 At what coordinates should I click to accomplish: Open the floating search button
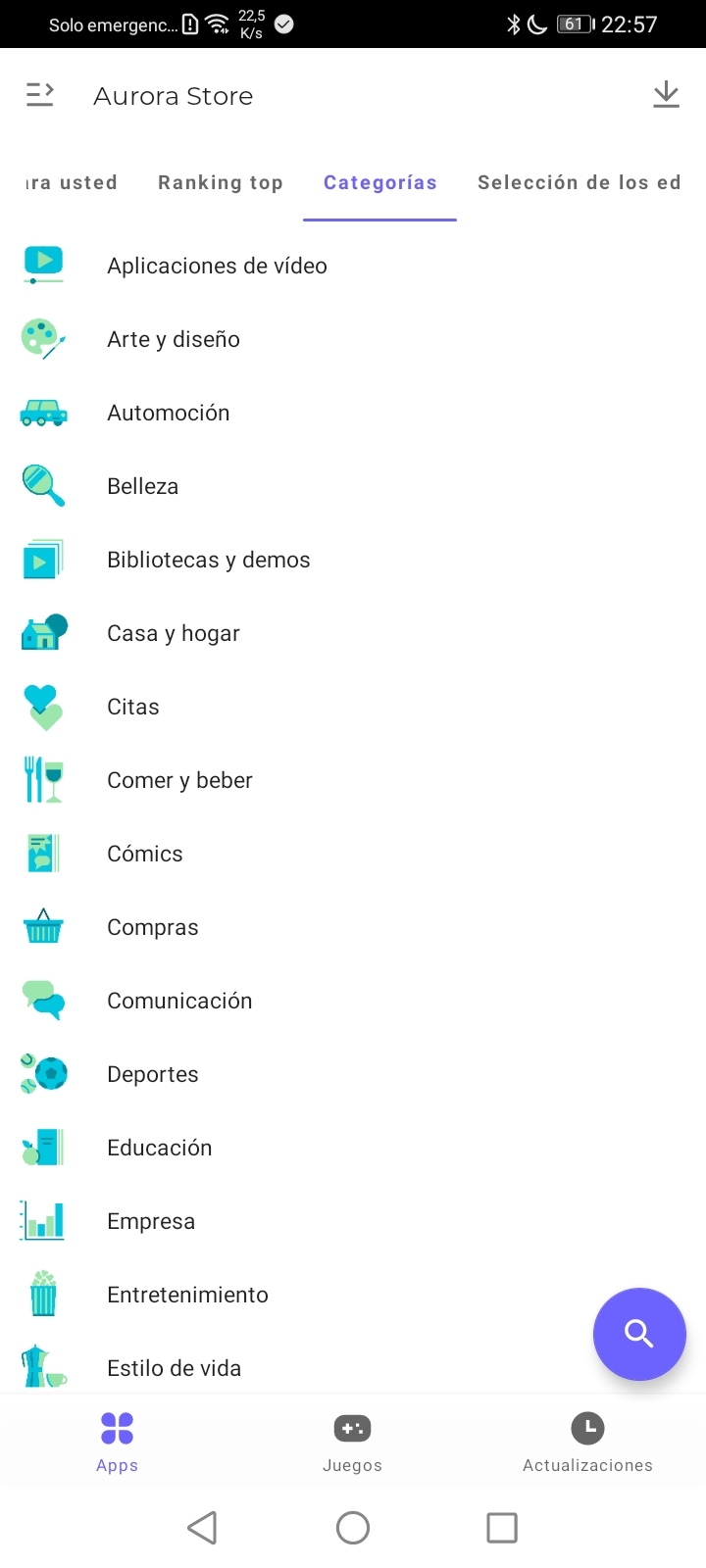click(x=639, y=1334)
